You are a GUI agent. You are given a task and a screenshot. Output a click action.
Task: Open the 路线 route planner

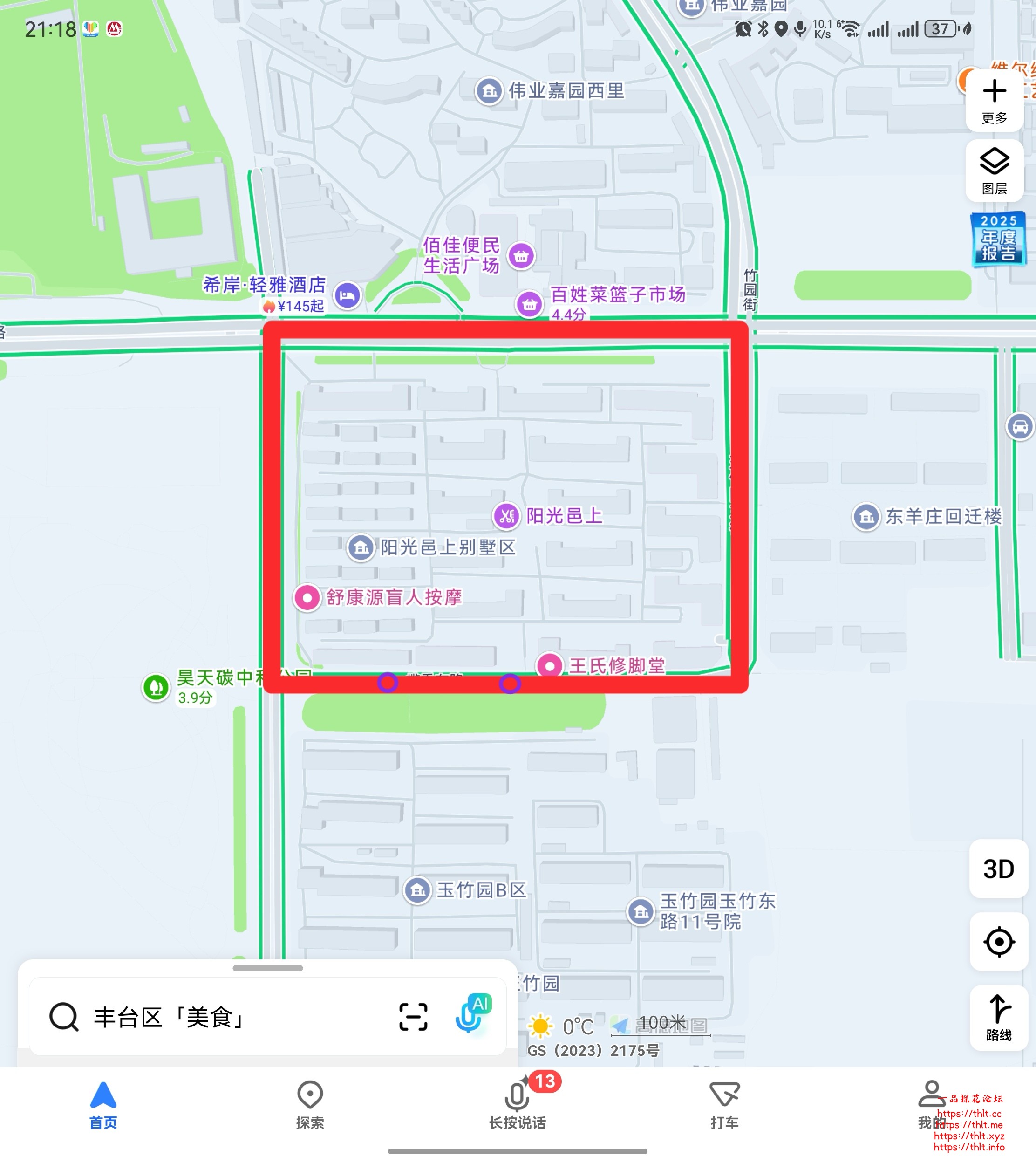[x=998, y=1017]
